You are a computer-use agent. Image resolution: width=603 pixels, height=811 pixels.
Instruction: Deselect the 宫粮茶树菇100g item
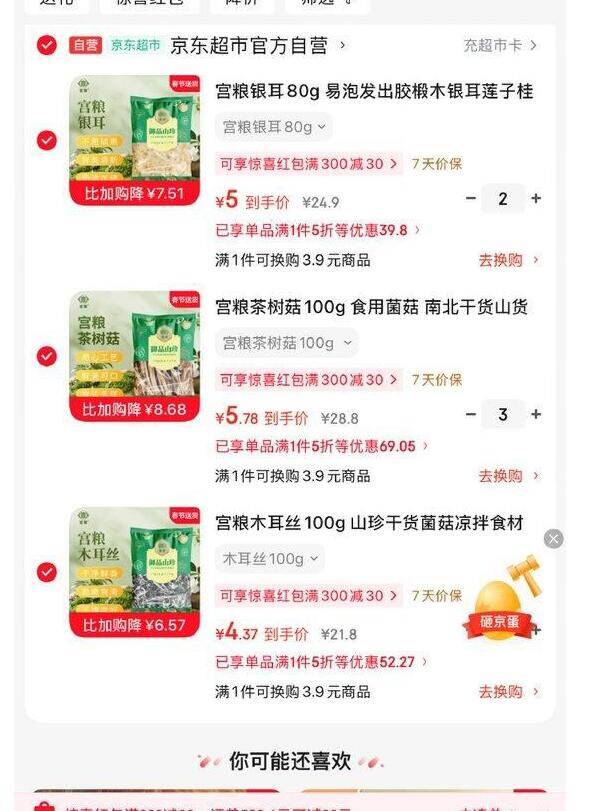point(46,356)
